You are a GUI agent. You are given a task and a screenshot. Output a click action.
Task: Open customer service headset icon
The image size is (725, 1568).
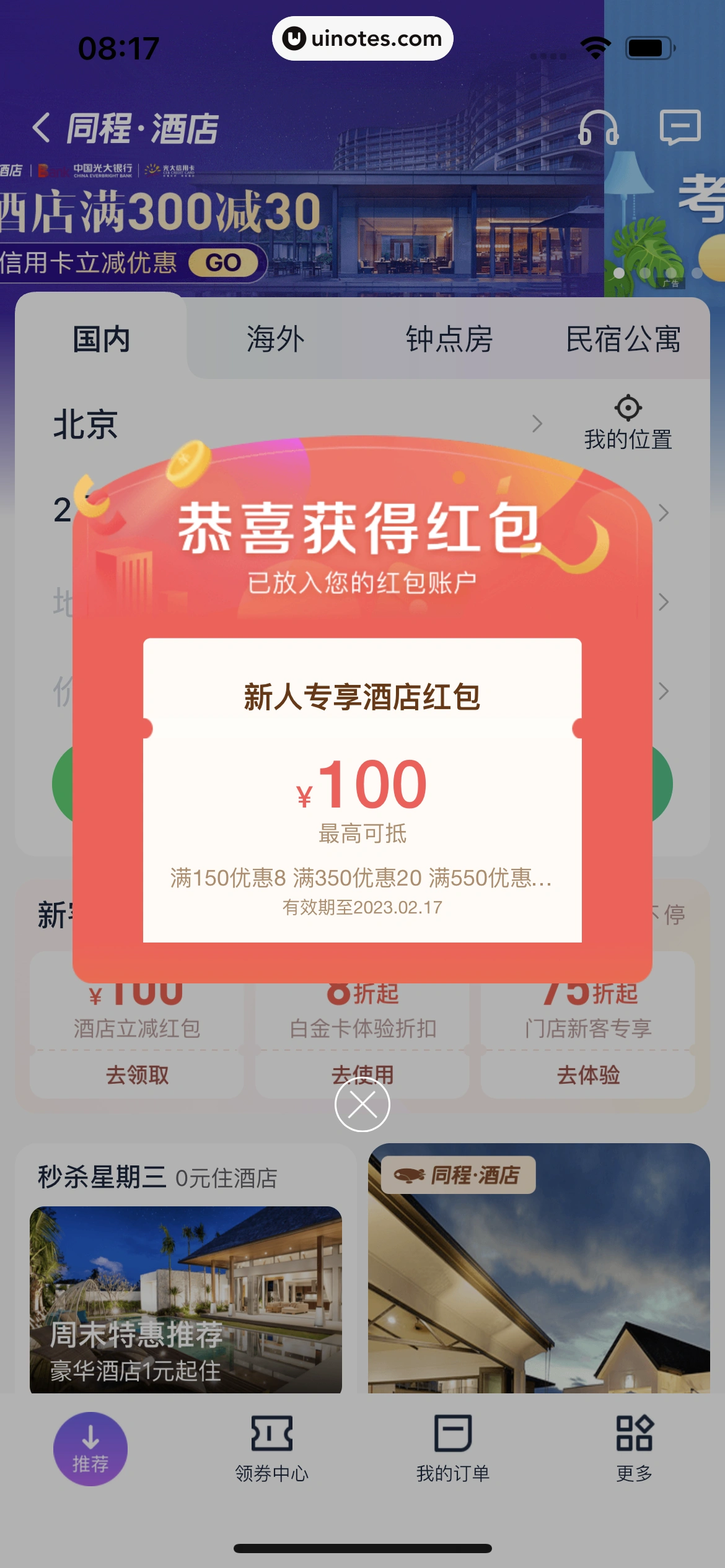click(x=598, y=128)
